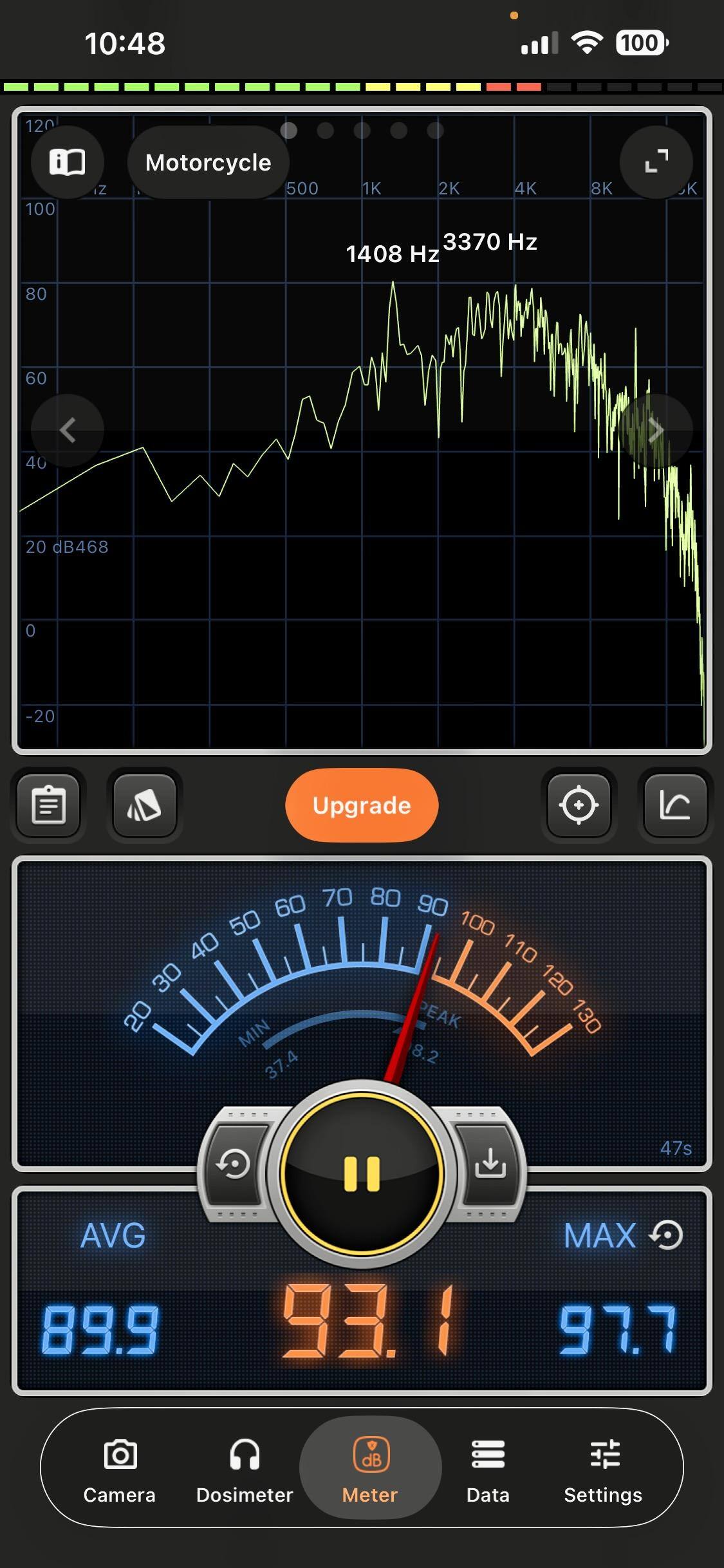Viewport: 724px width, 1568px height.
Task: Reset the MAX decibel value
Action: 667,1235
